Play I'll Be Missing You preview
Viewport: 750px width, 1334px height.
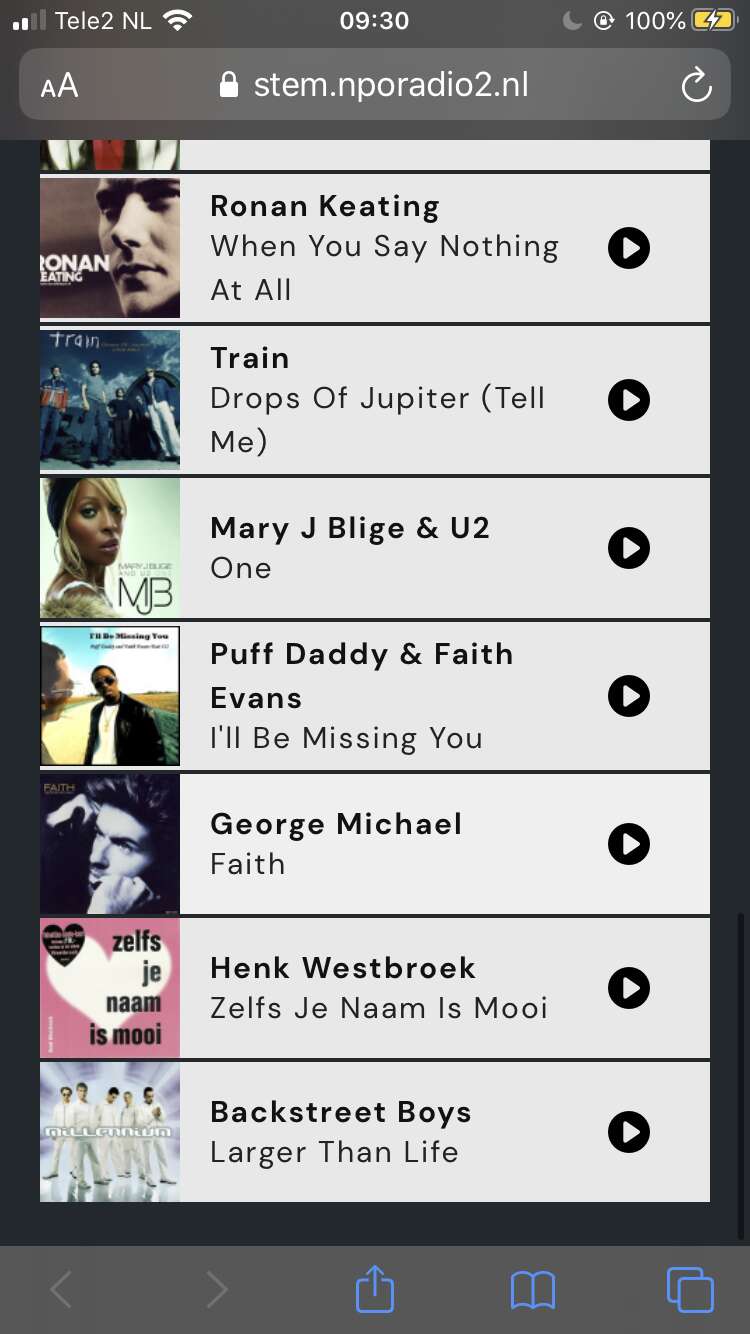629,696
